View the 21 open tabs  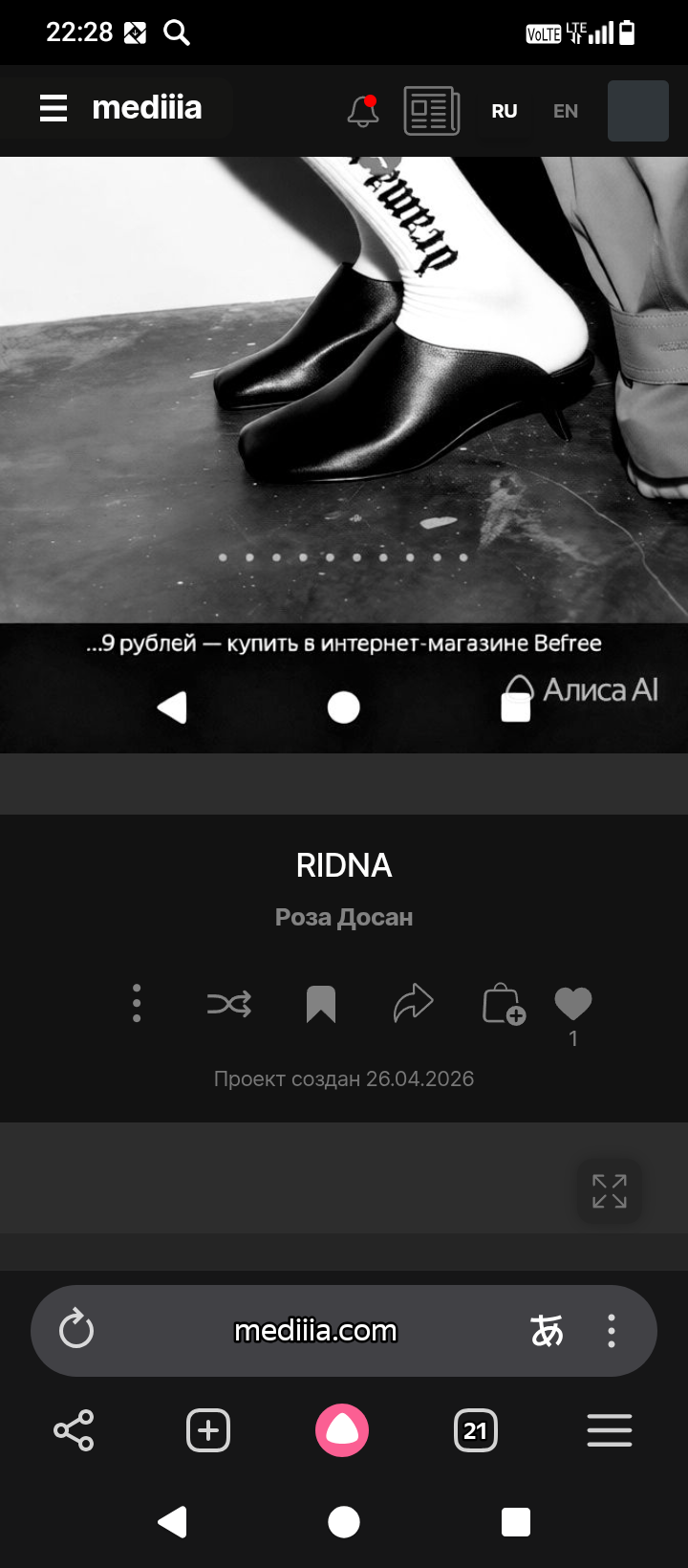click(476, 1431)
